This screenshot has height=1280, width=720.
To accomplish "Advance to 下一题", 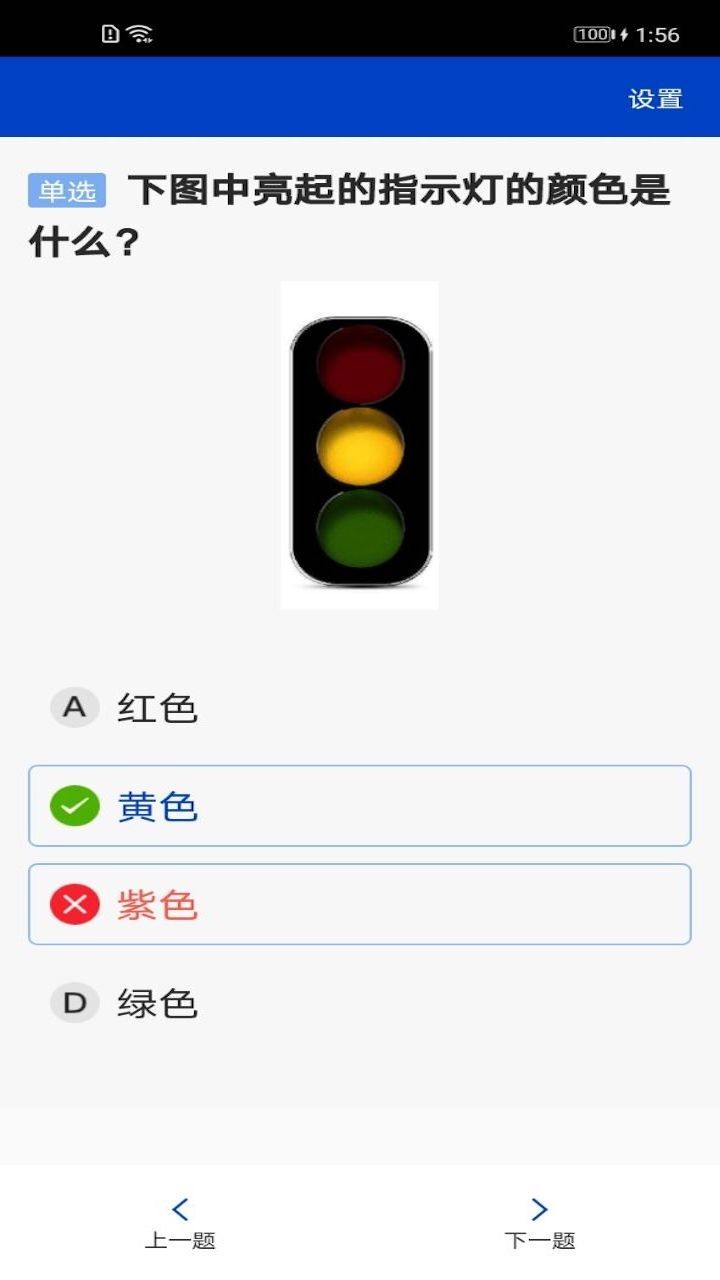I will (x=540, y=1222).
